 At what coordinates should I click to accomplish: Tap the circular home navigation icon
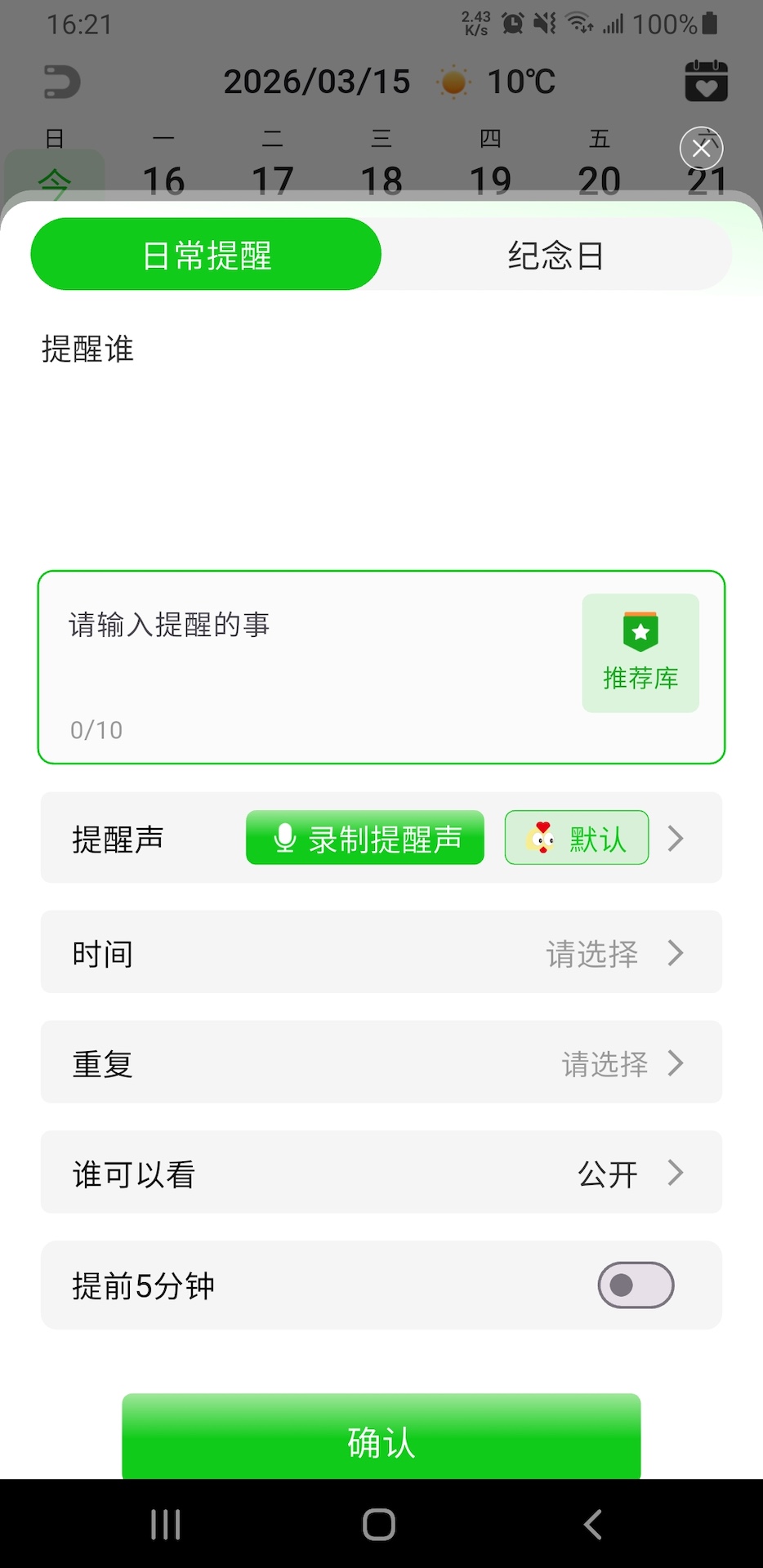tap(378, 1523)
